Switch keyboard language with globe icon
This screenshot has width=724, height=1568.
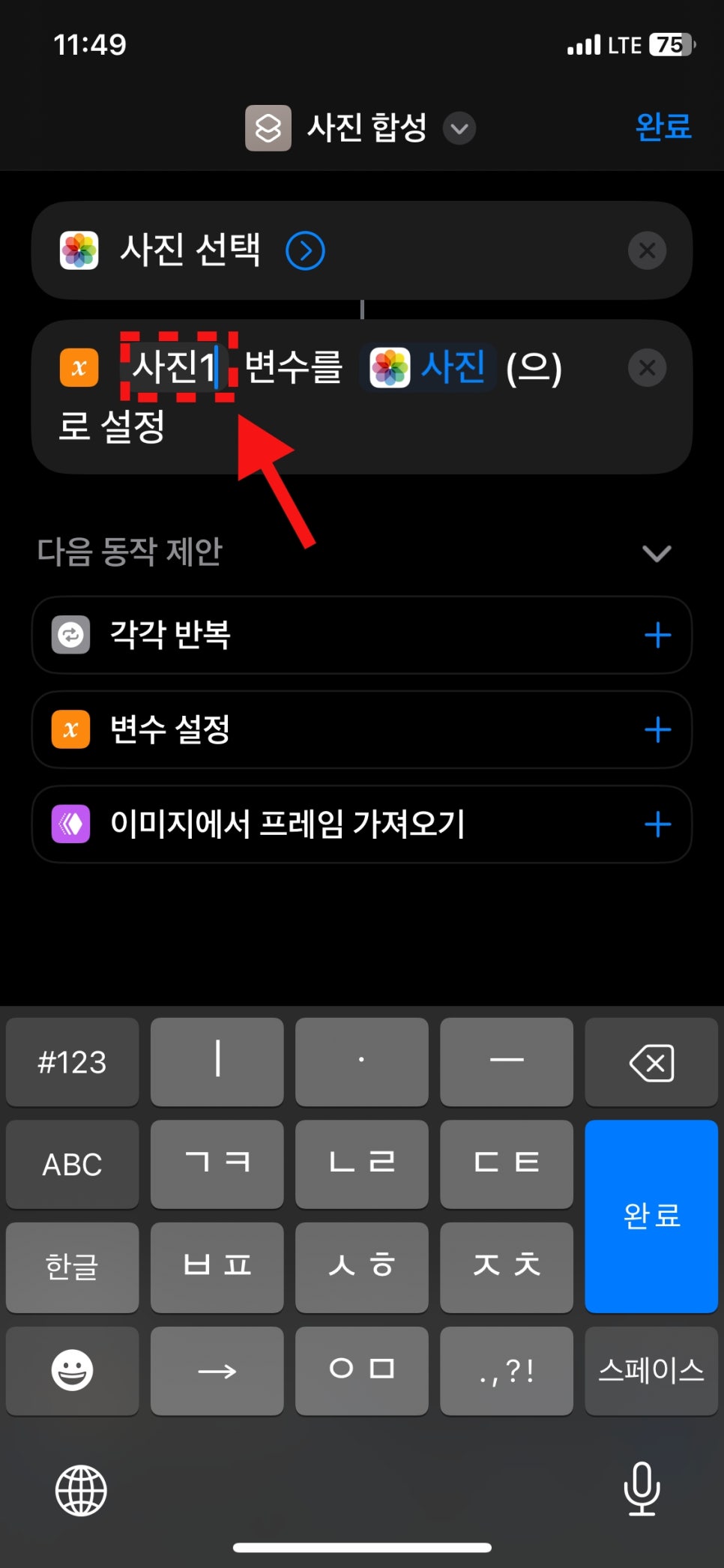(81, 1491)
